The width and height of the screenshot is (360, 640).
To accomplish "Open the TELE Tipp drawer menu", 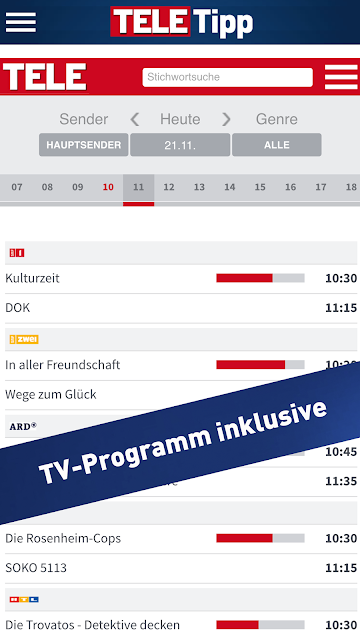I will tap(21, 22).
